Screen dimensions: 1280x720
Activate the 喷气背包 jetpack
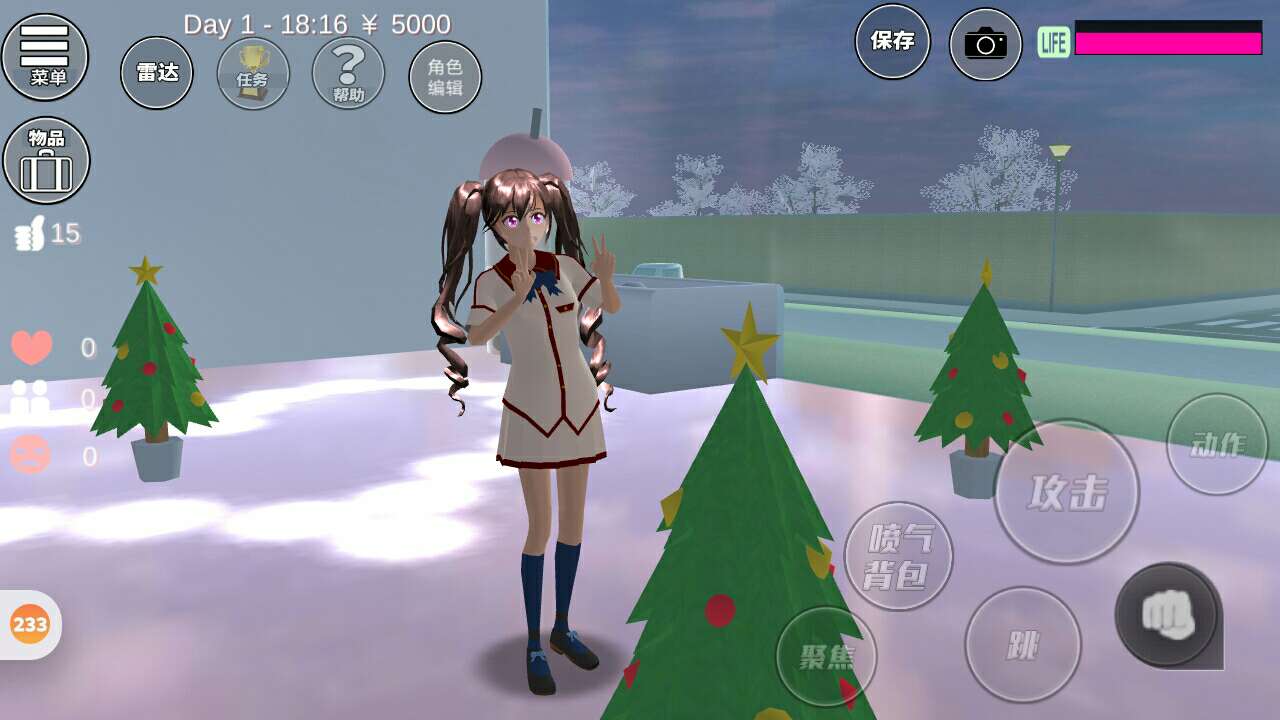pos(898,556)
